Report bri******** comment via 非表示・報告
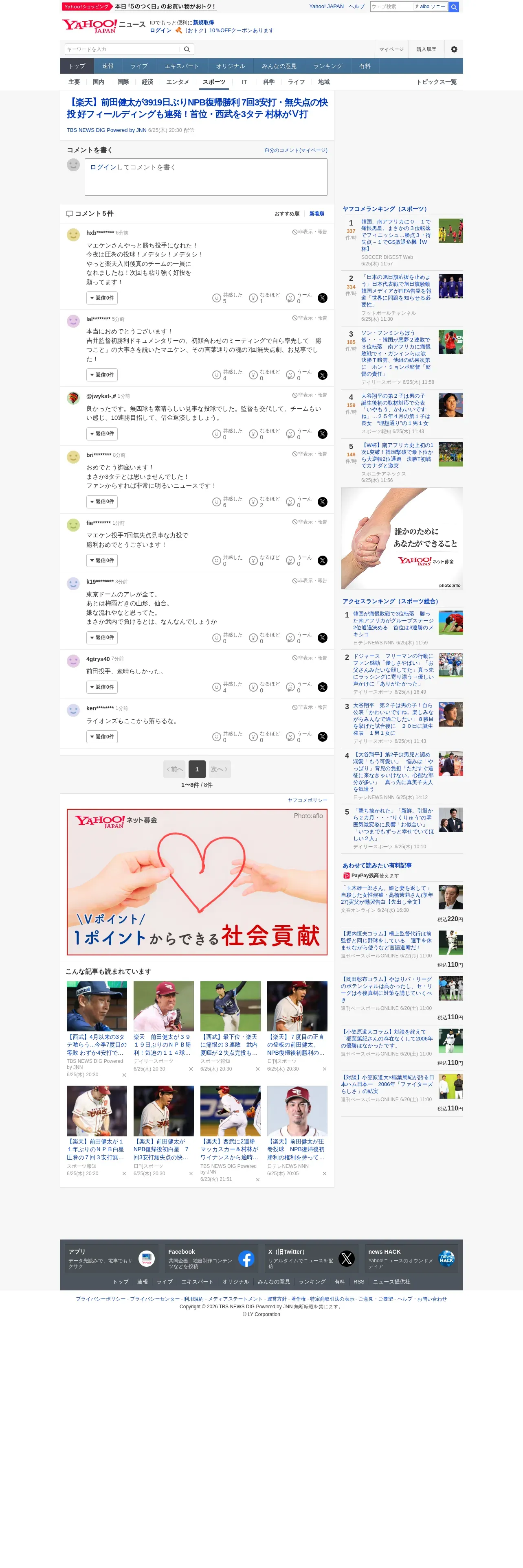Viewport: 523px width, 1568px height. tap(309, 454)
